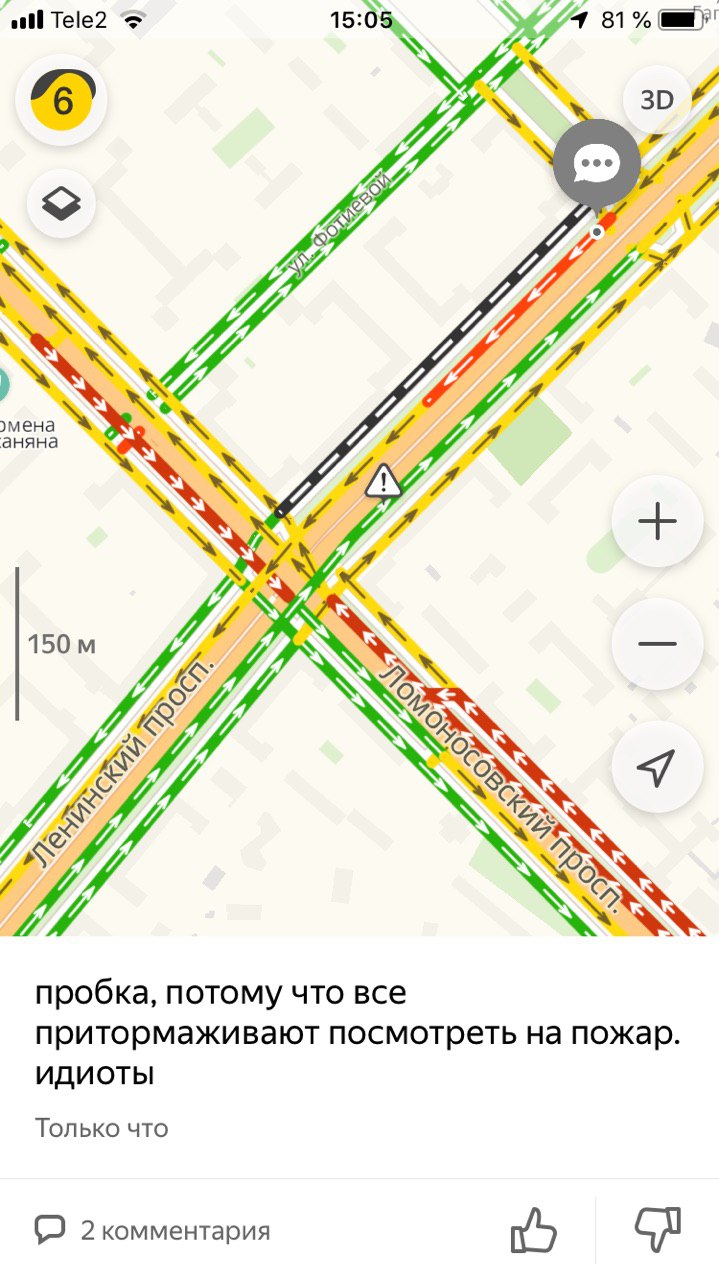Switch the map to 3D view
The height and width of the screenshot is (1280, 719).
coord(657,100)
